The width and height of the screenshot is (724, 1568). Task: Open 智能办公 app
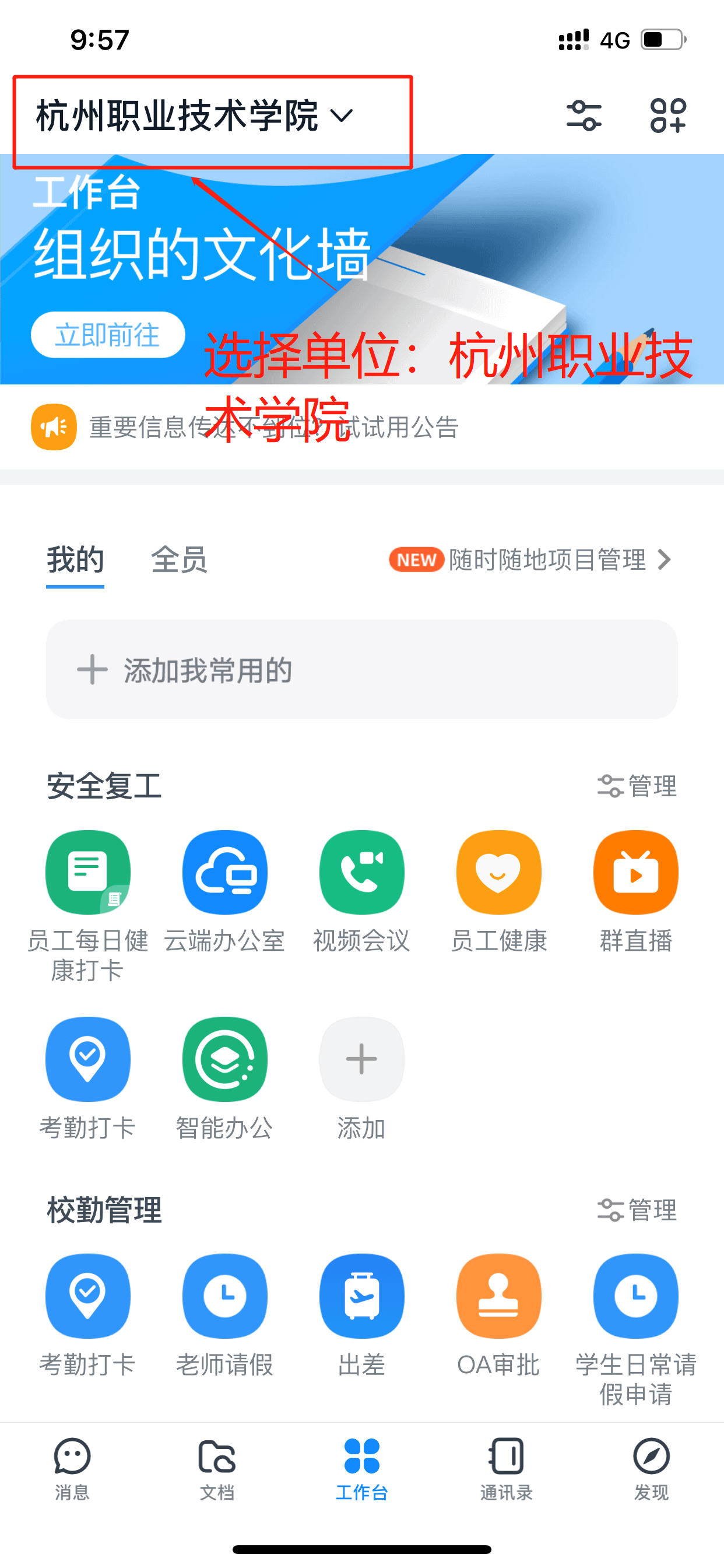224,1060
